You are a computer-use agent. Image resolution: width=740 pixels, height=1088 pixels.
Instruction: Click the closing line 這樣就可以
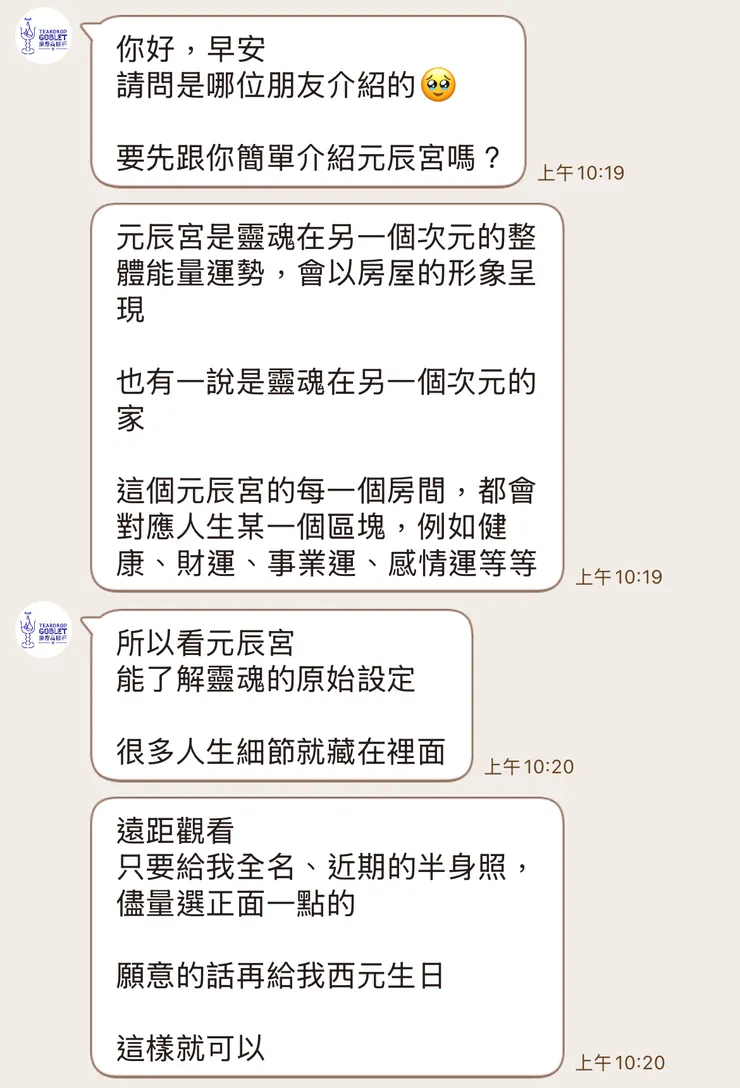(x=190, y=1049)
